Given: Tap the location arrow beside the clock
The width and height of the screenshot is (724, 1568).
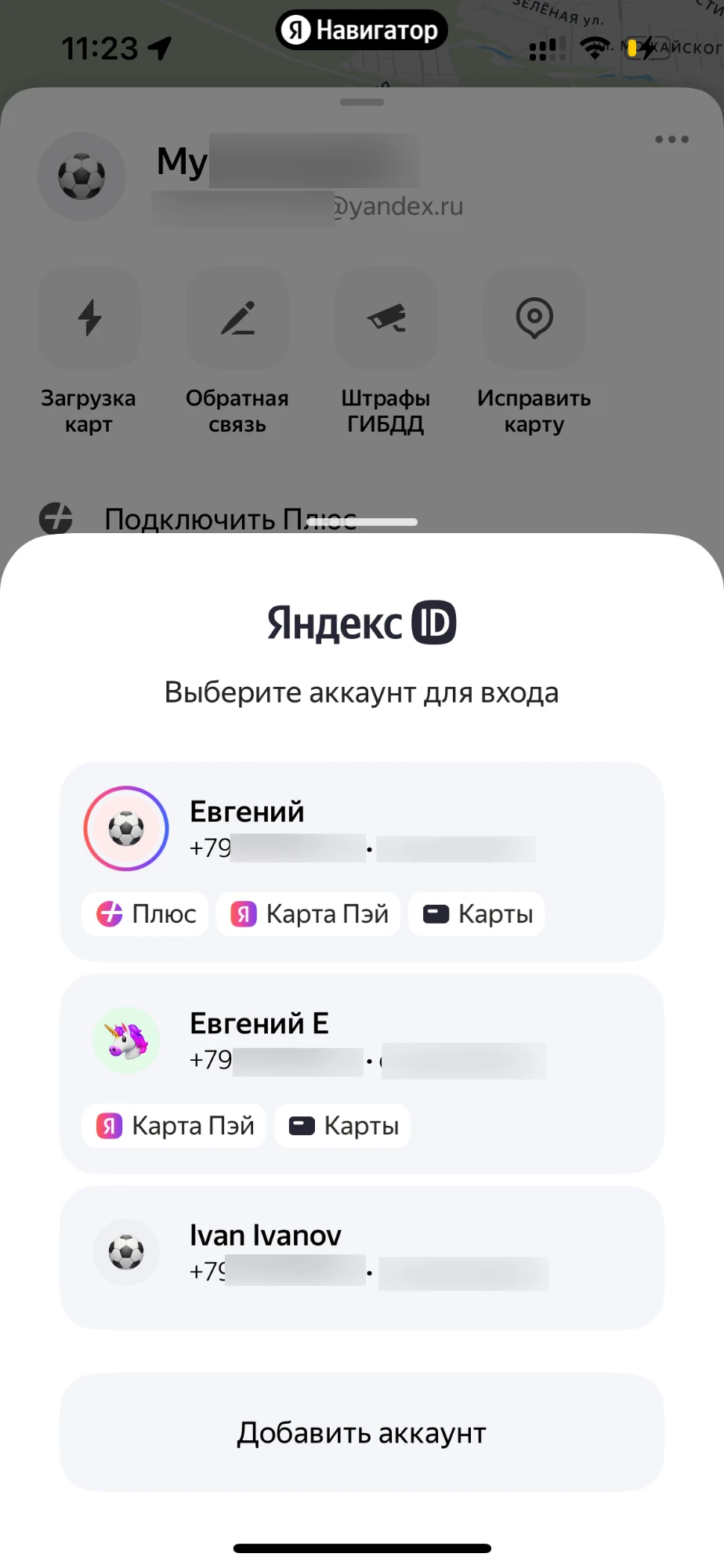Looking at the screenshot, I should pos(161,49).
